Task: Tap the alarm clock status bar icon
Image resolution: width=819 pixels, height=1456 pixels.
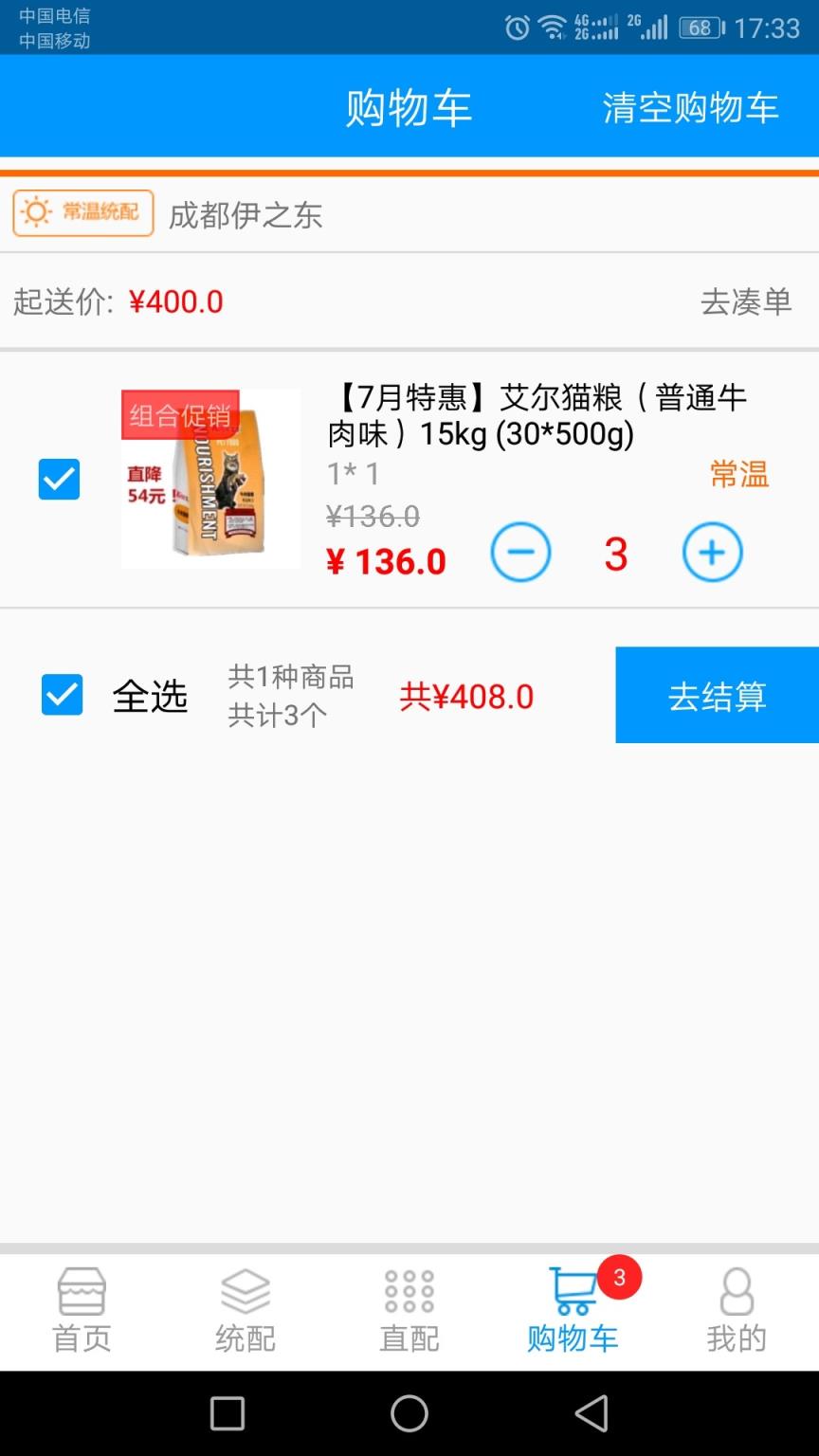Action: 515,27
